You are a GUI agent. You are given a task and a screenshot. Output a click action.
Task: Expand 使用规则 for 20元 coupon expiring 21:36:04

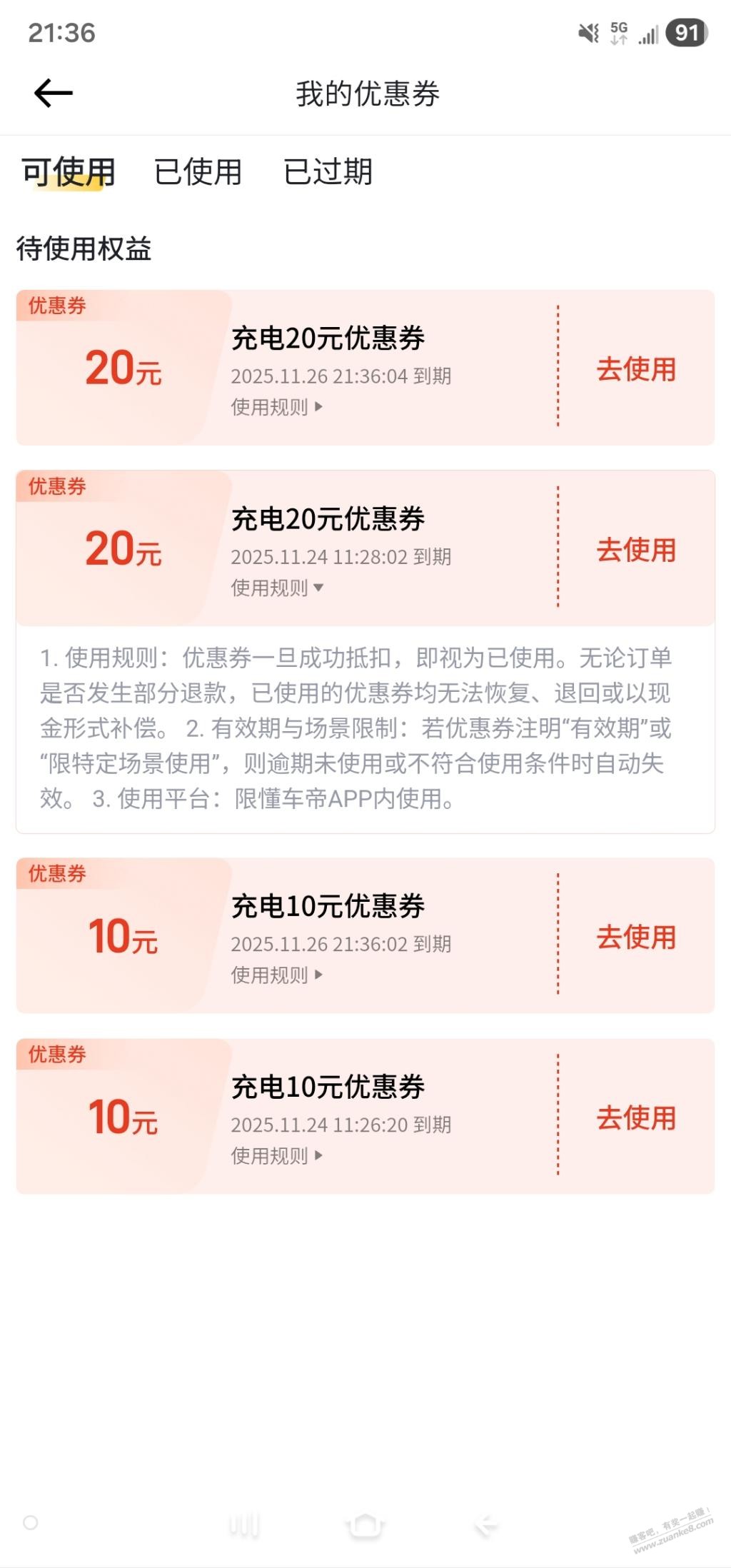pyautogui.click(x=277, y=407)
